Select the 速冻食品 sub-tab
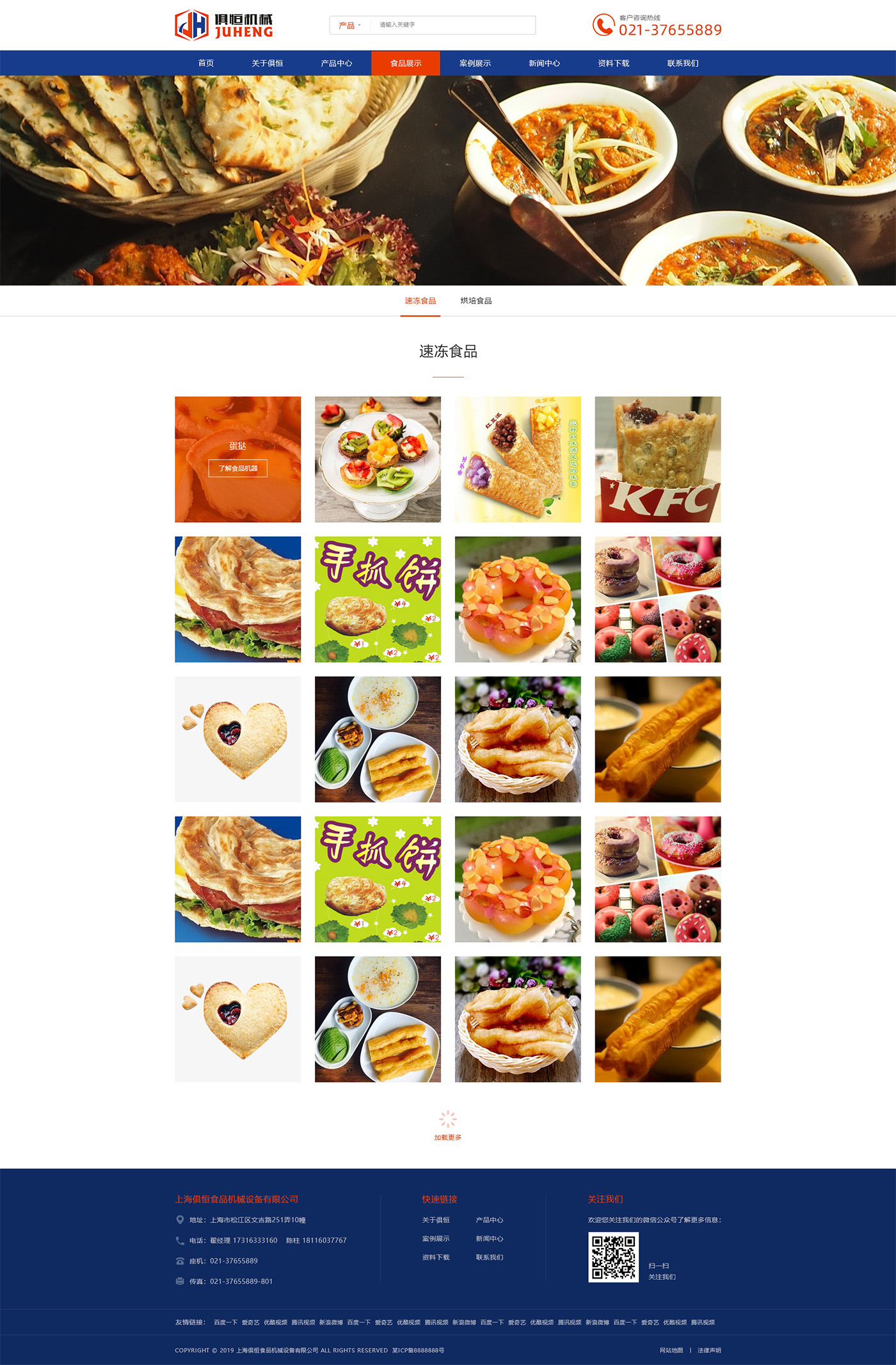The image size is (896, 1365). coord(420,301)
